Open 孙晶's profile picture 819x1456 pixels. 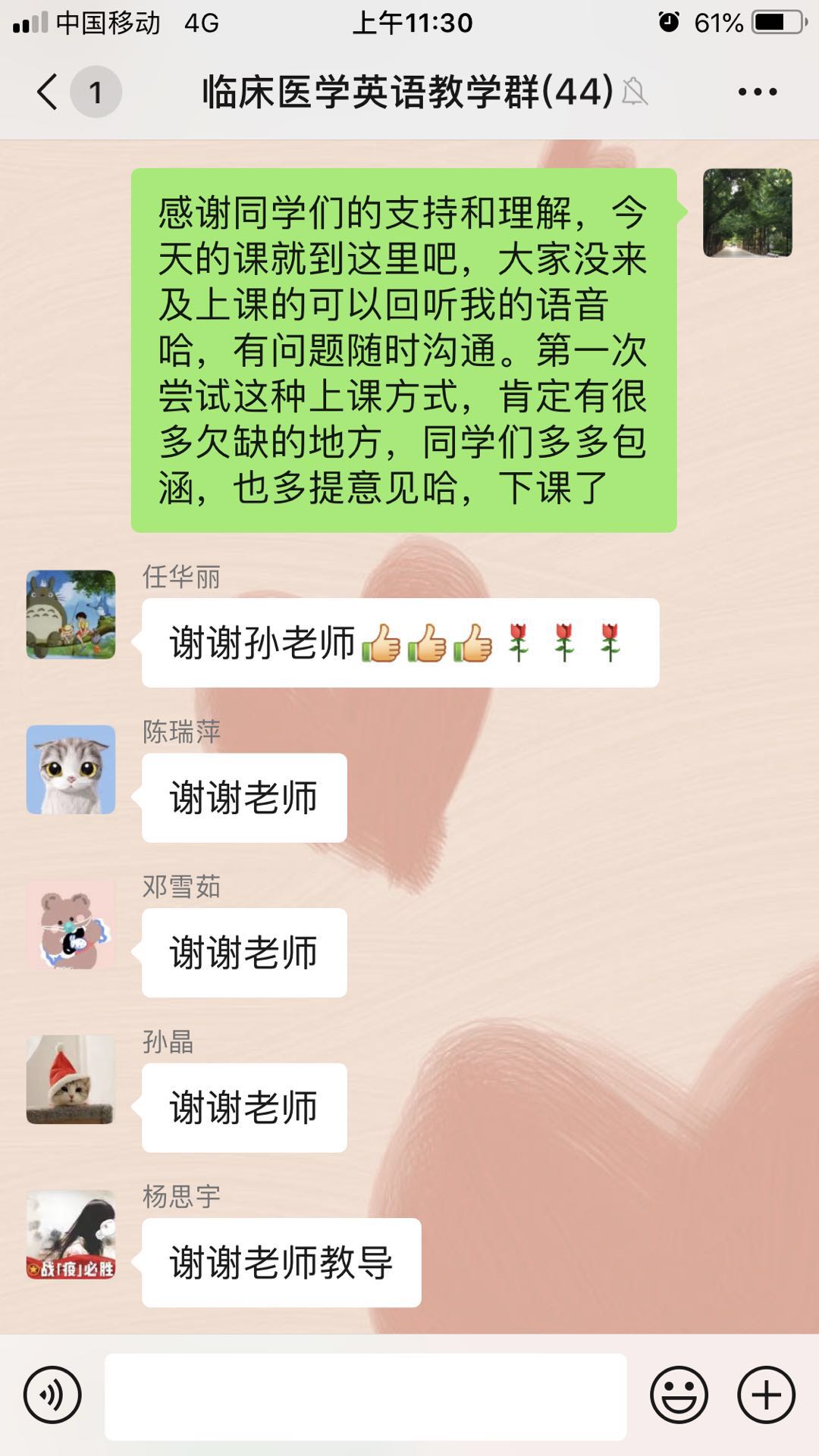click(71, 1079)
